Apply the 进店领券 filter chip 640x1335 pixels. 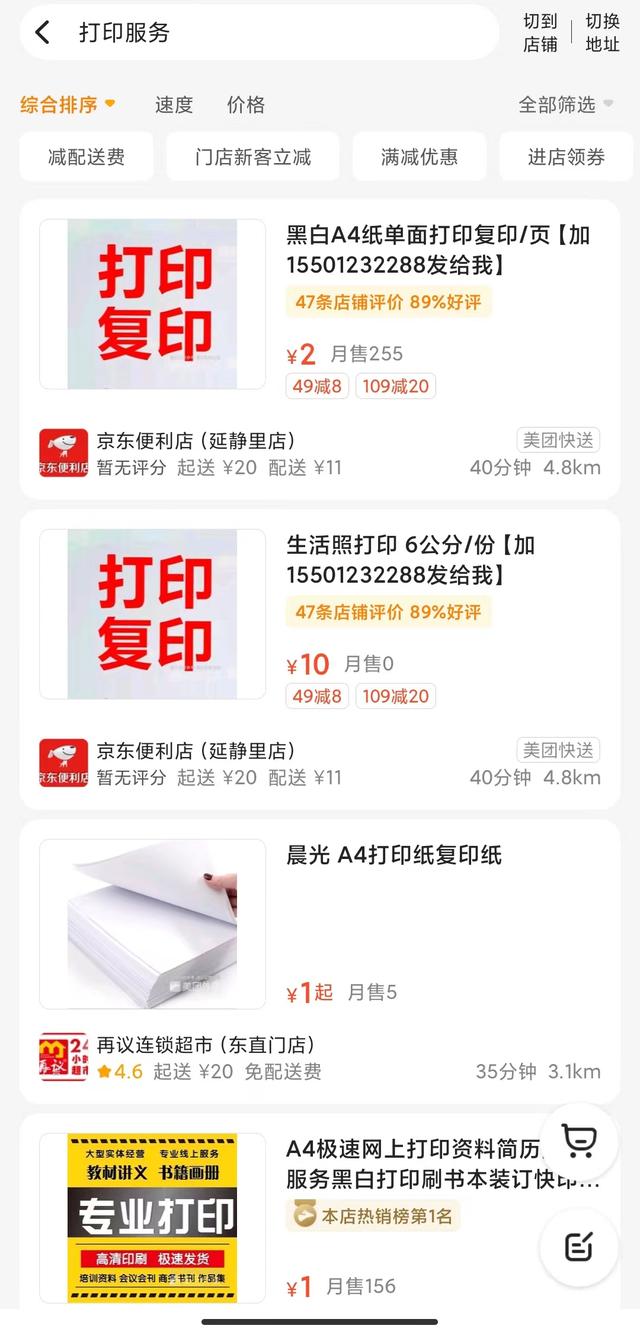tap(566, 157)
